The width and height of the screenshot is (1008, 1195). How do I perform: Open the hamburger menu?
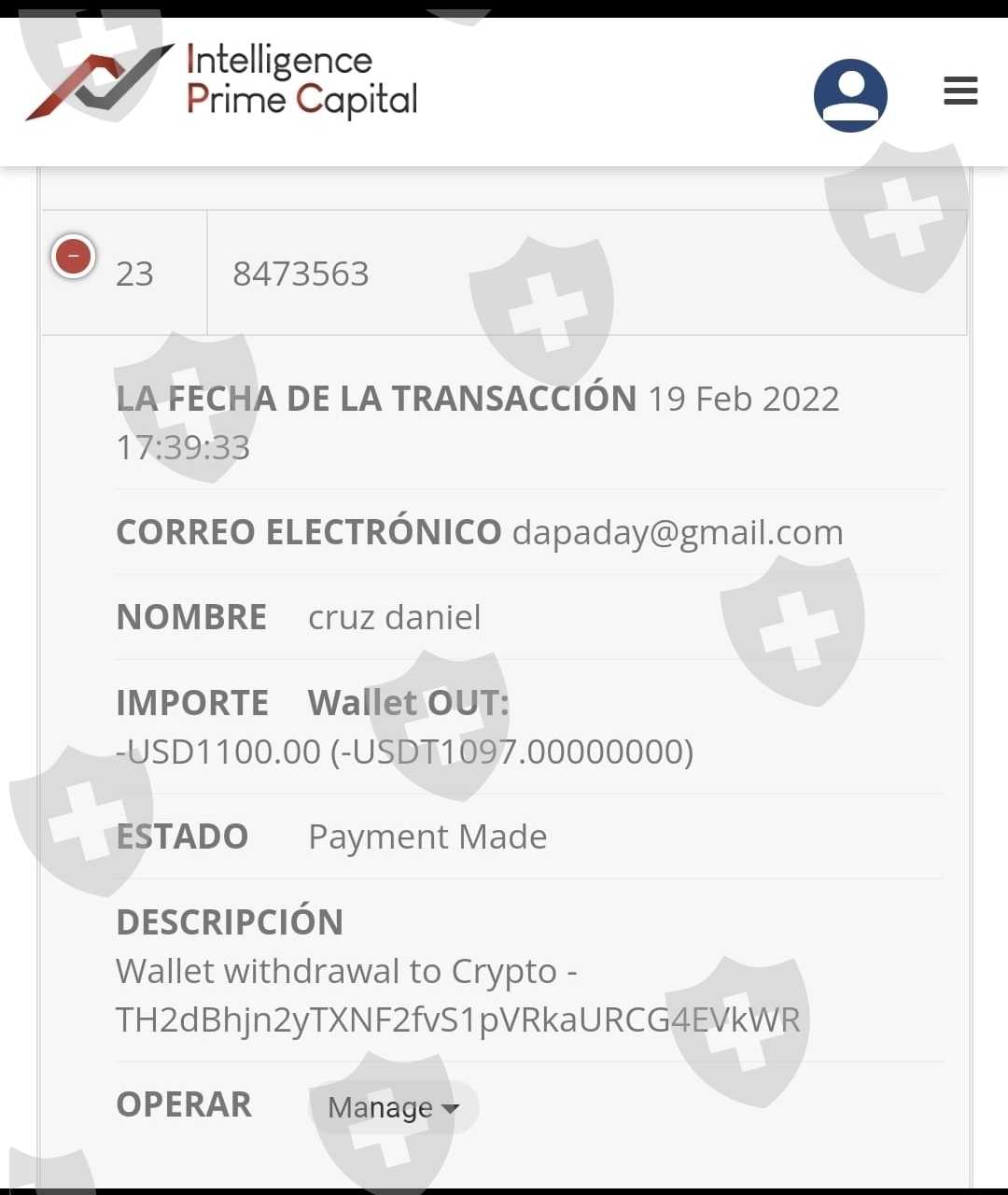pyautogui.click(x=960, y=91)
